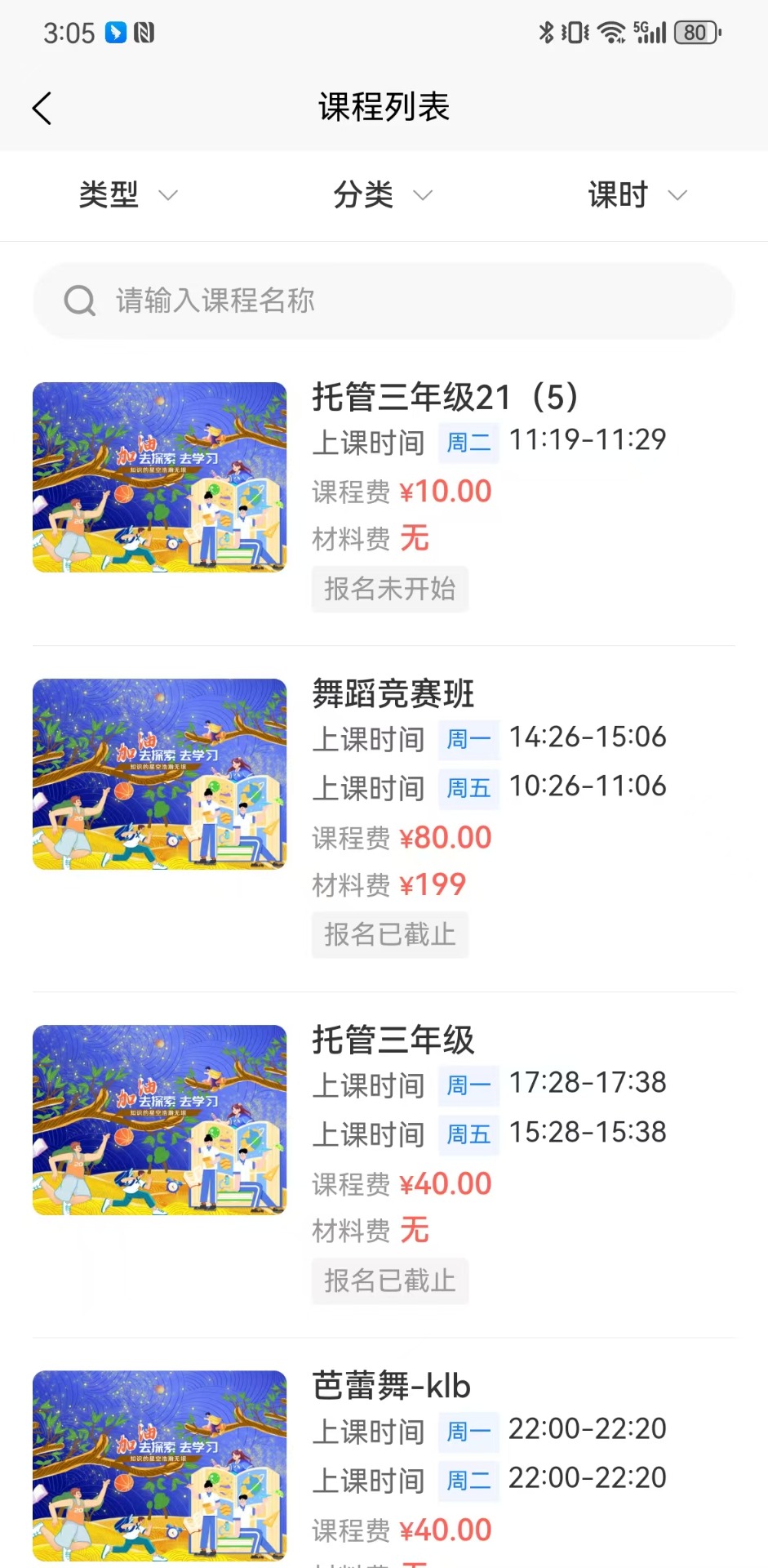Tap 报名已截止 on the 舞蹈竞赛班 course

pos(389,935)
